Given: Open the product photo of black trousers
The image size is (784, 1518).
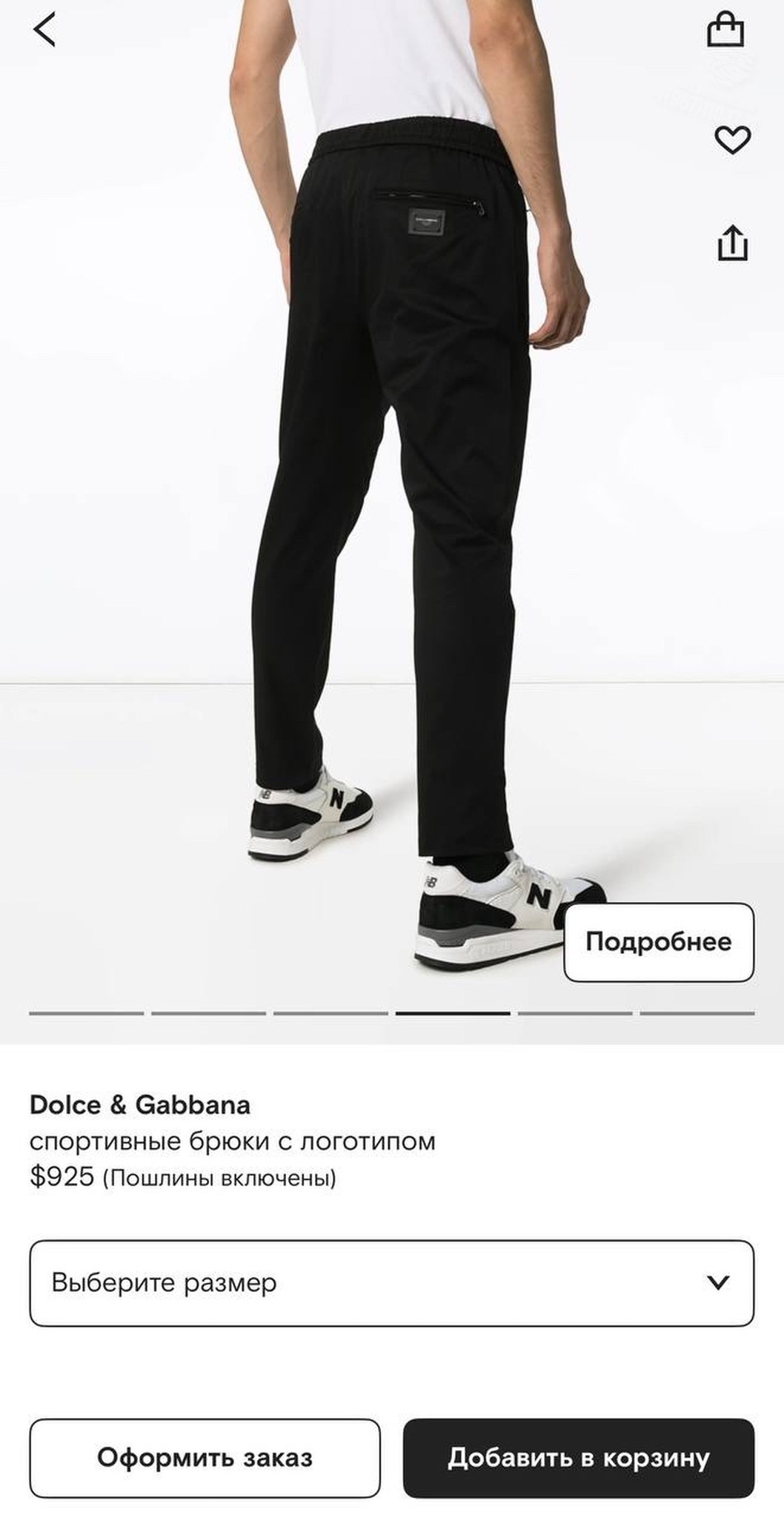Looking at the screenshot, I should tap(392, 504).
